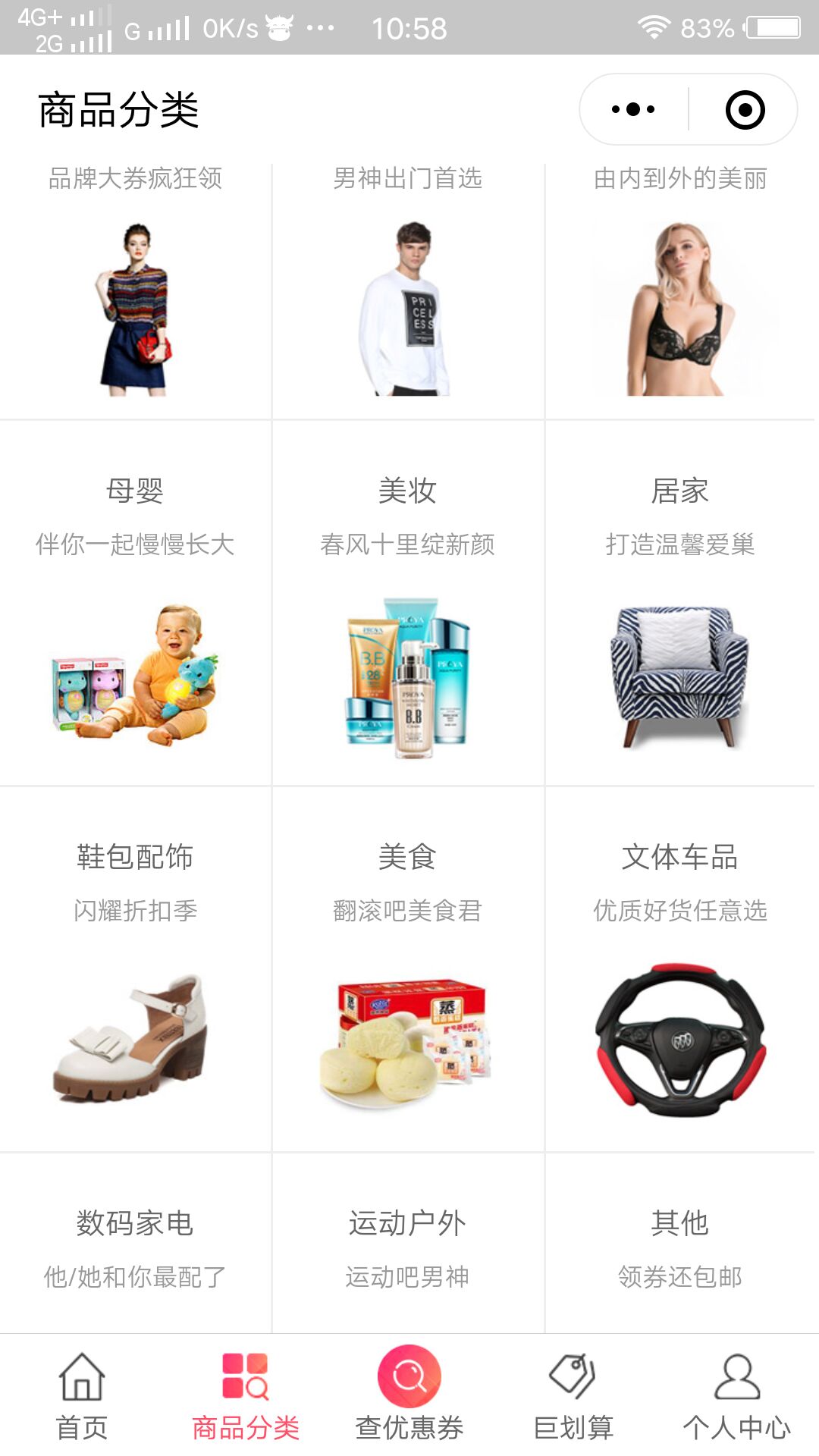Viewport: 819px width, 1456px height.
Task: Switch to the 首页 tab
Action: [x=82, y=1397]
